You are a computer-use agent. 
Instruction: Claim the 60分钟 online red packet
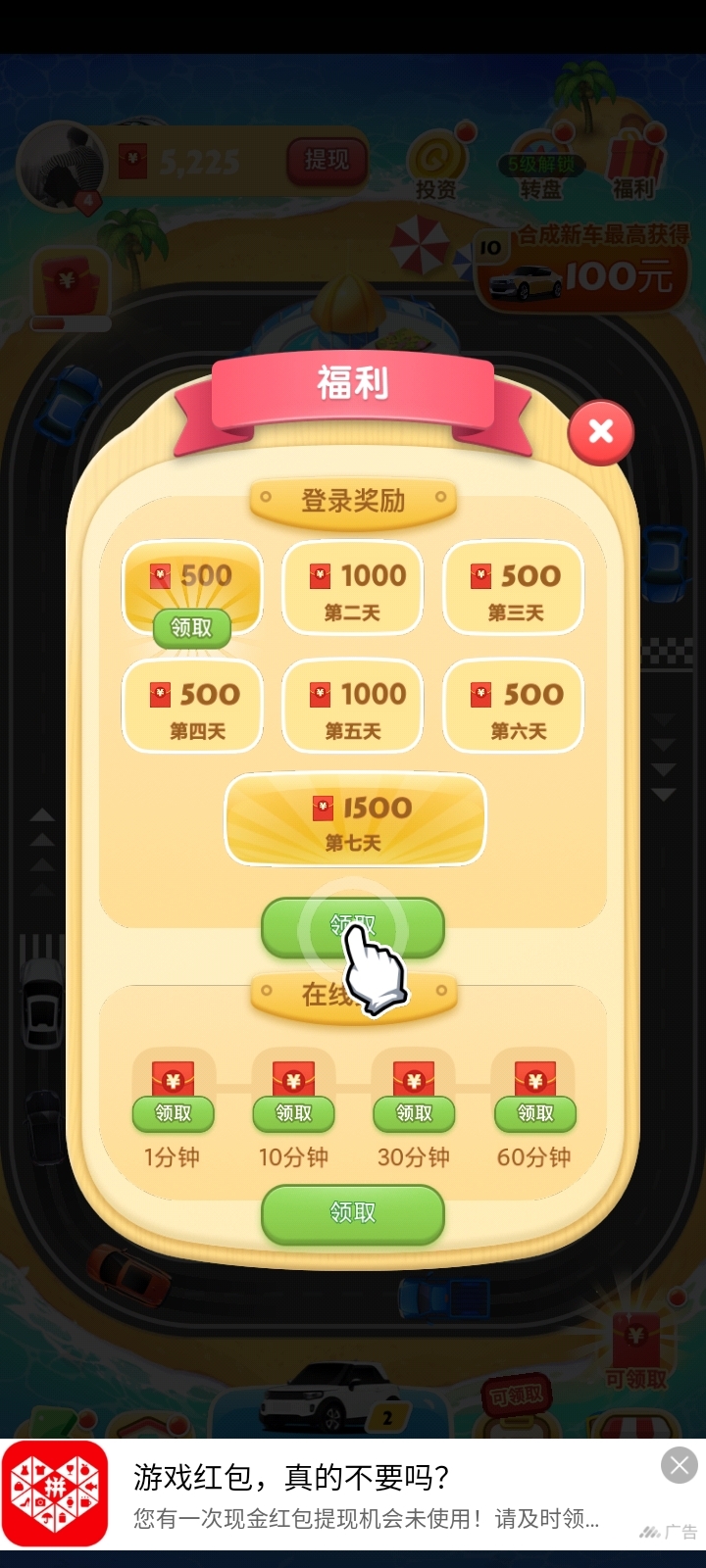534,1113
